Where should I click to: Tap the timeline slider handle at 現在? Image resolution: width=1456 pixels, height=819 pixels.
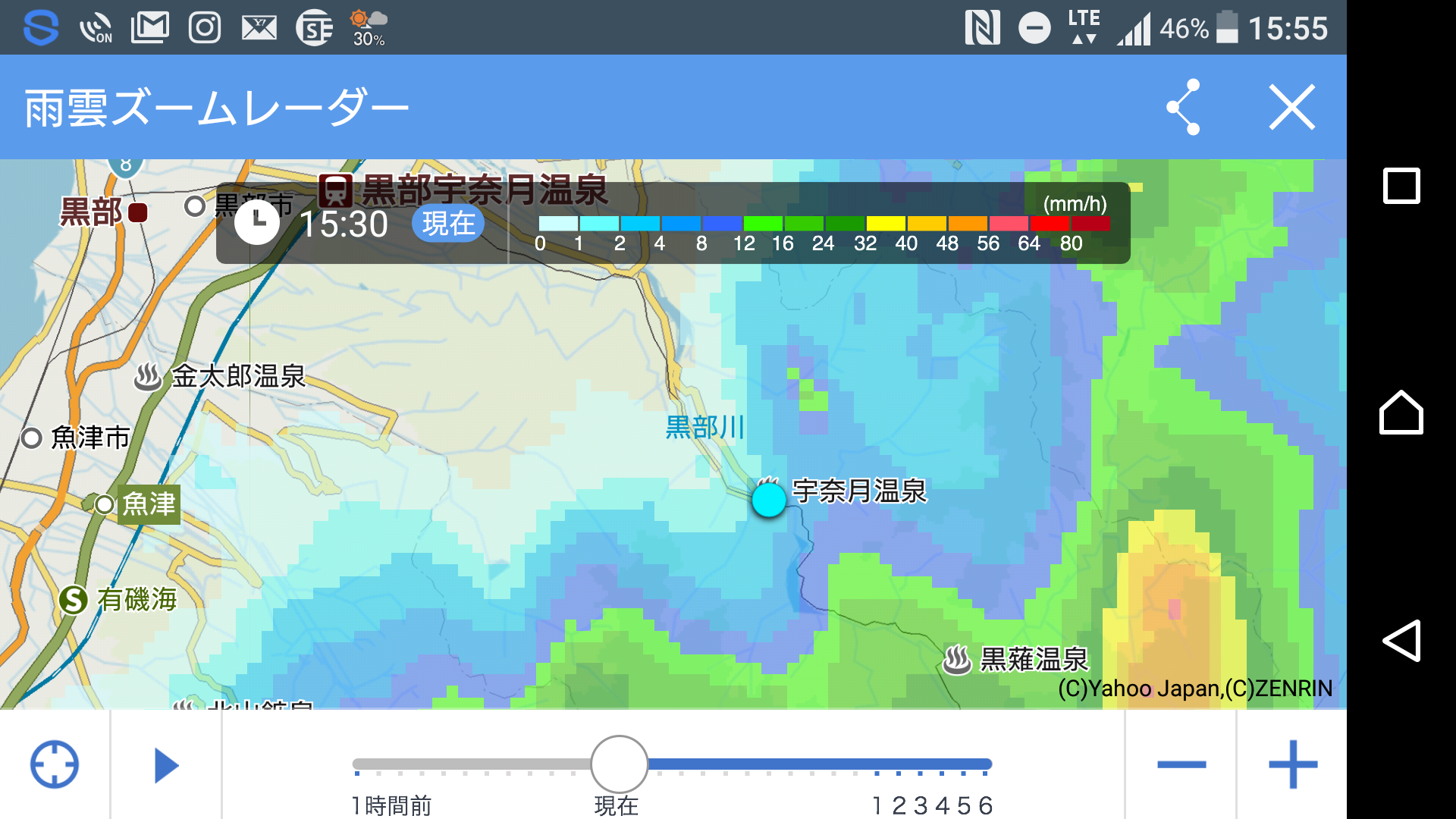[x=619, y=764]
